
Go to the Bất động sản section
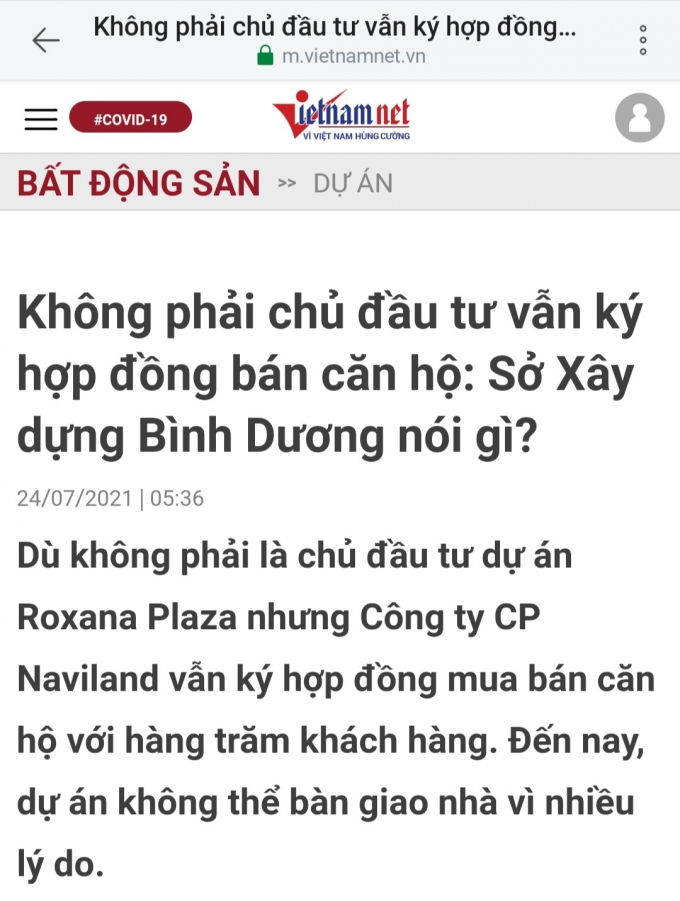[x=139, y=183]
